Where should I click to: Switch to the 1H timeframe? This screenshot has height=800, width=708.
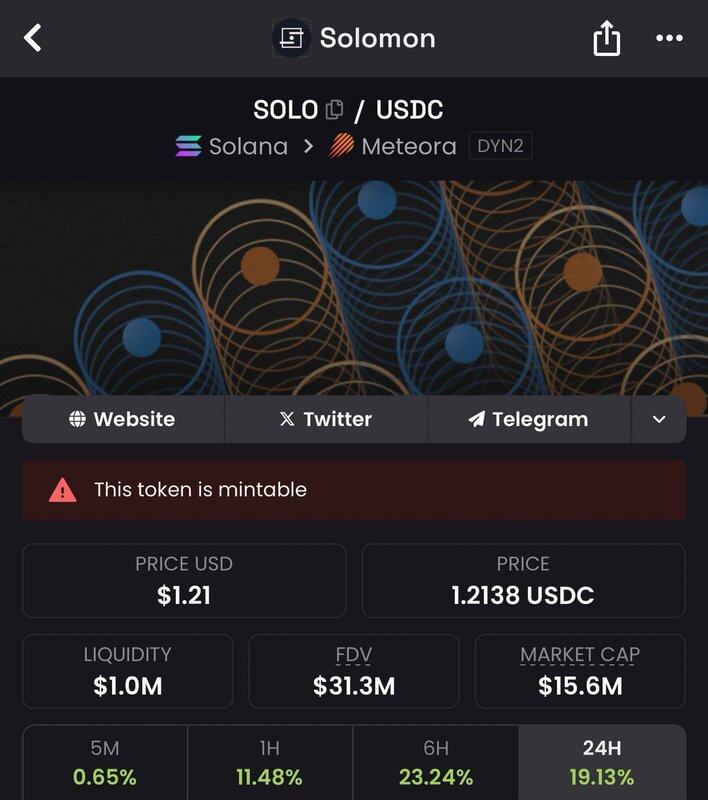pyautogui.click(x=270, y=762)
